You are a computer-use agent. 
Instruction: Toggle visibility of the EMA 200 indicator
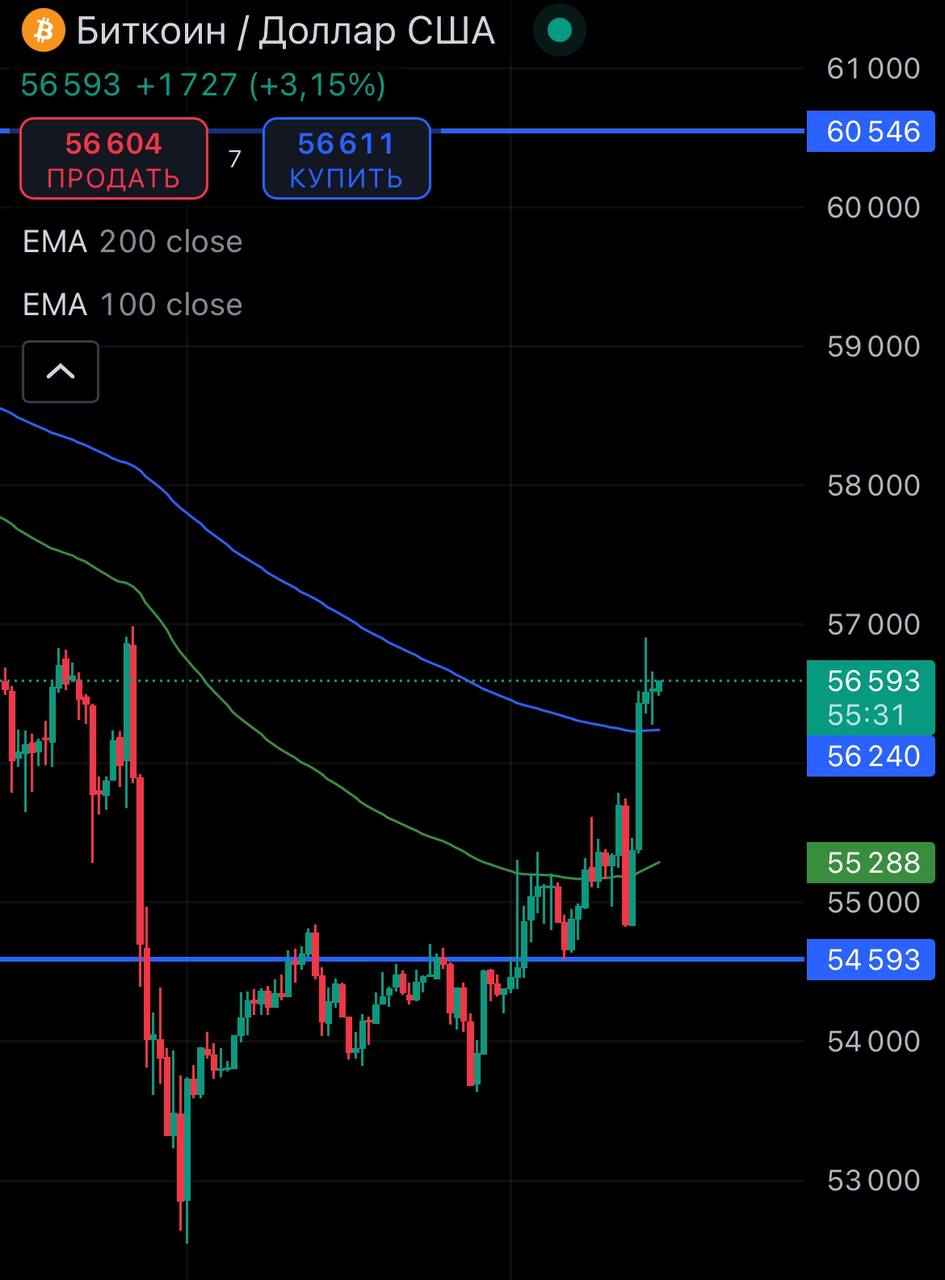131,241
